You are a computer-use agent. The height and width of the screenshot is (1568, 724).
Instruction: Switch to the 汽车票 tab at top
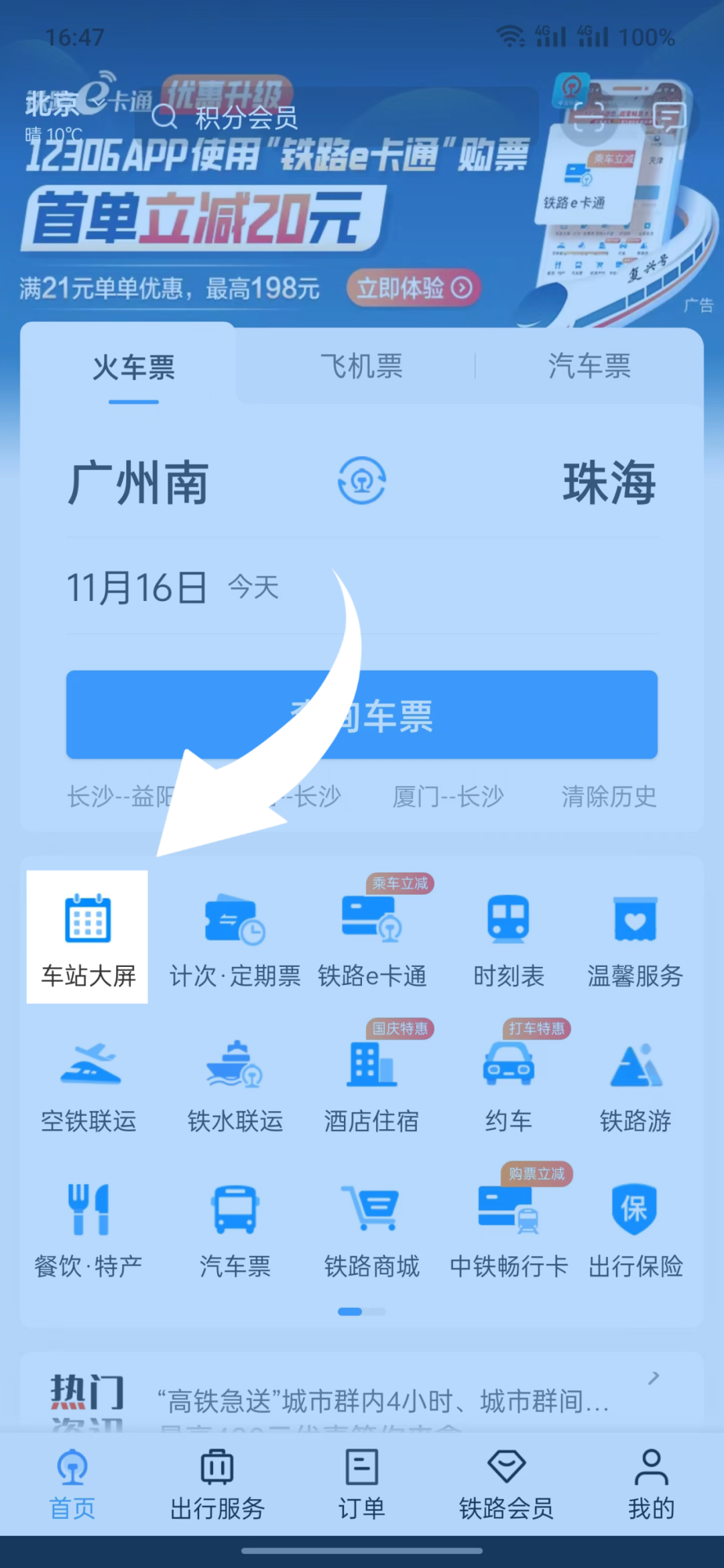(589, 367)
